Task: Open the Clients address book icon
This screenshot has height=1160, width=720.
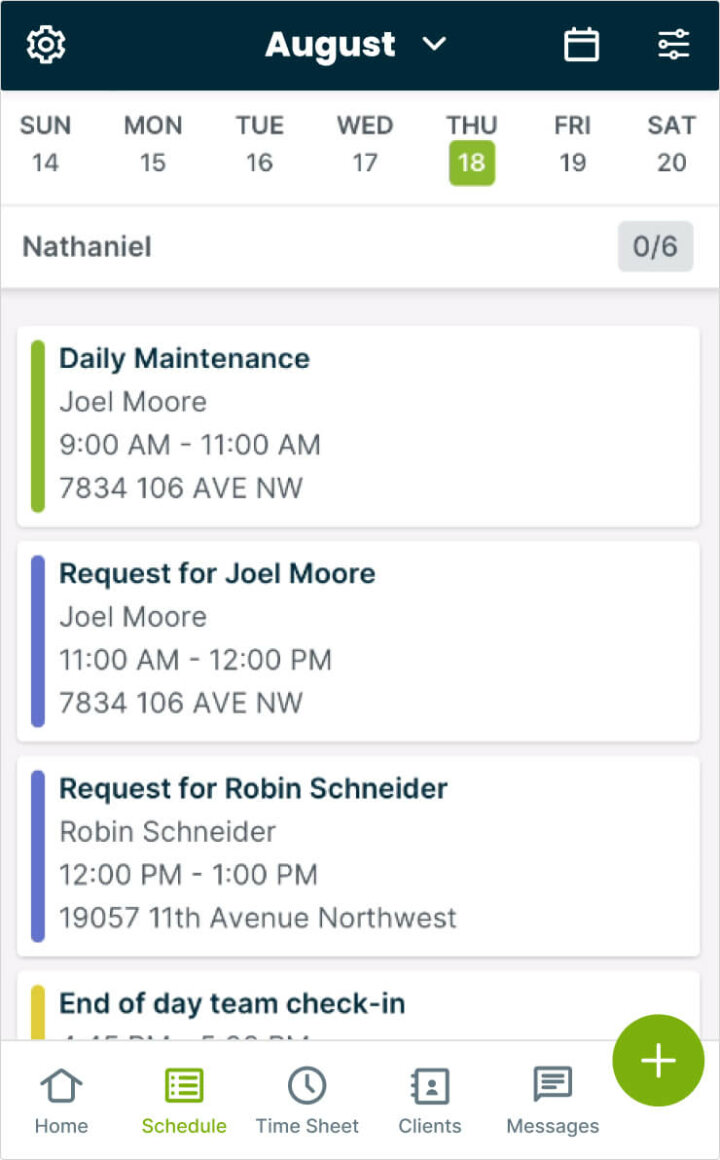Action: [430, 1085]
